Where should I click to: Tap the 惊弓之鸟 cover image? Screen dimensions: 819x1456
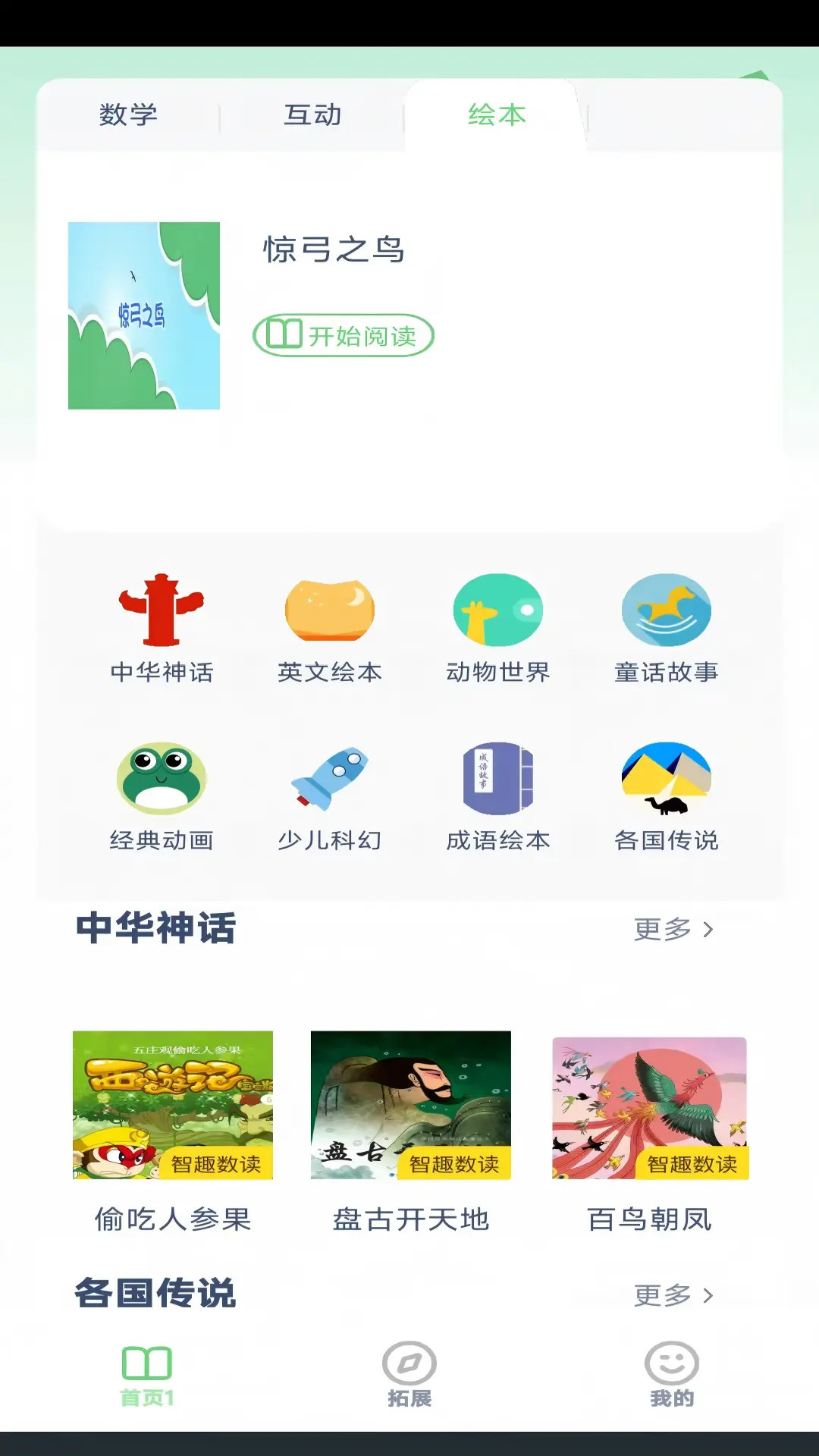tap(145, 315)
